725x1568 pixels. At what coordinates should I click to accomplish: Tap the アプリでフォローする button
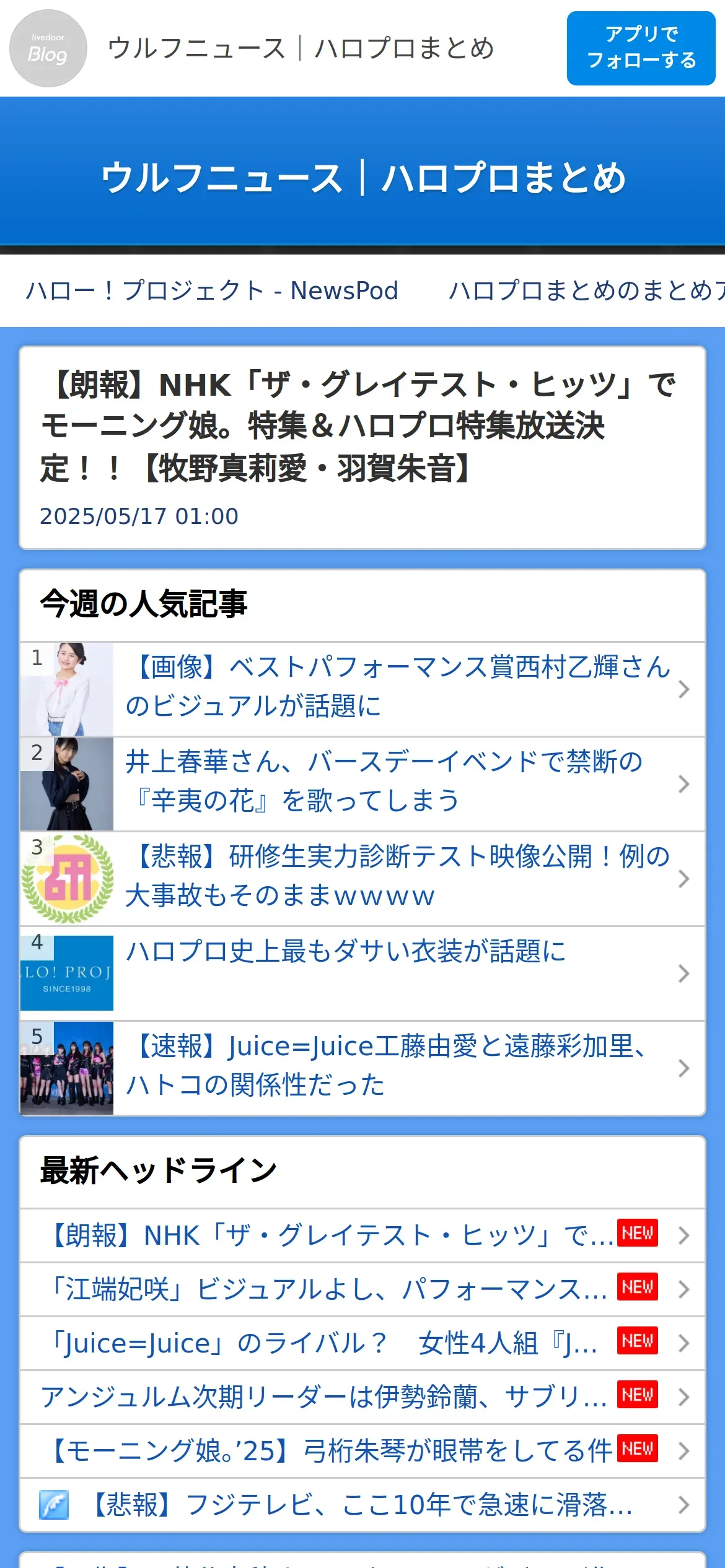tap(641, 48)
